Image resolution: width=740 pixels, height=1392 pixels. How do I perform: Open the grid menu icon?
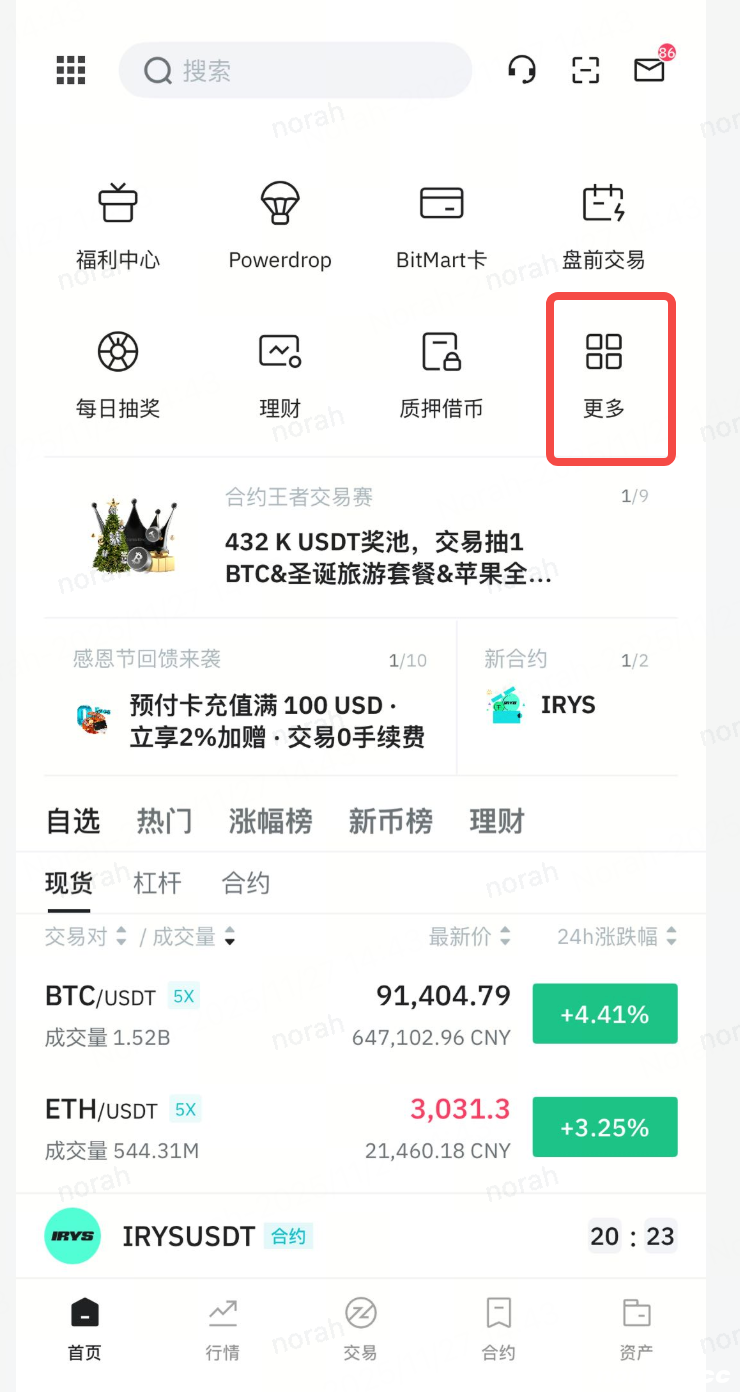coord(70,70)
